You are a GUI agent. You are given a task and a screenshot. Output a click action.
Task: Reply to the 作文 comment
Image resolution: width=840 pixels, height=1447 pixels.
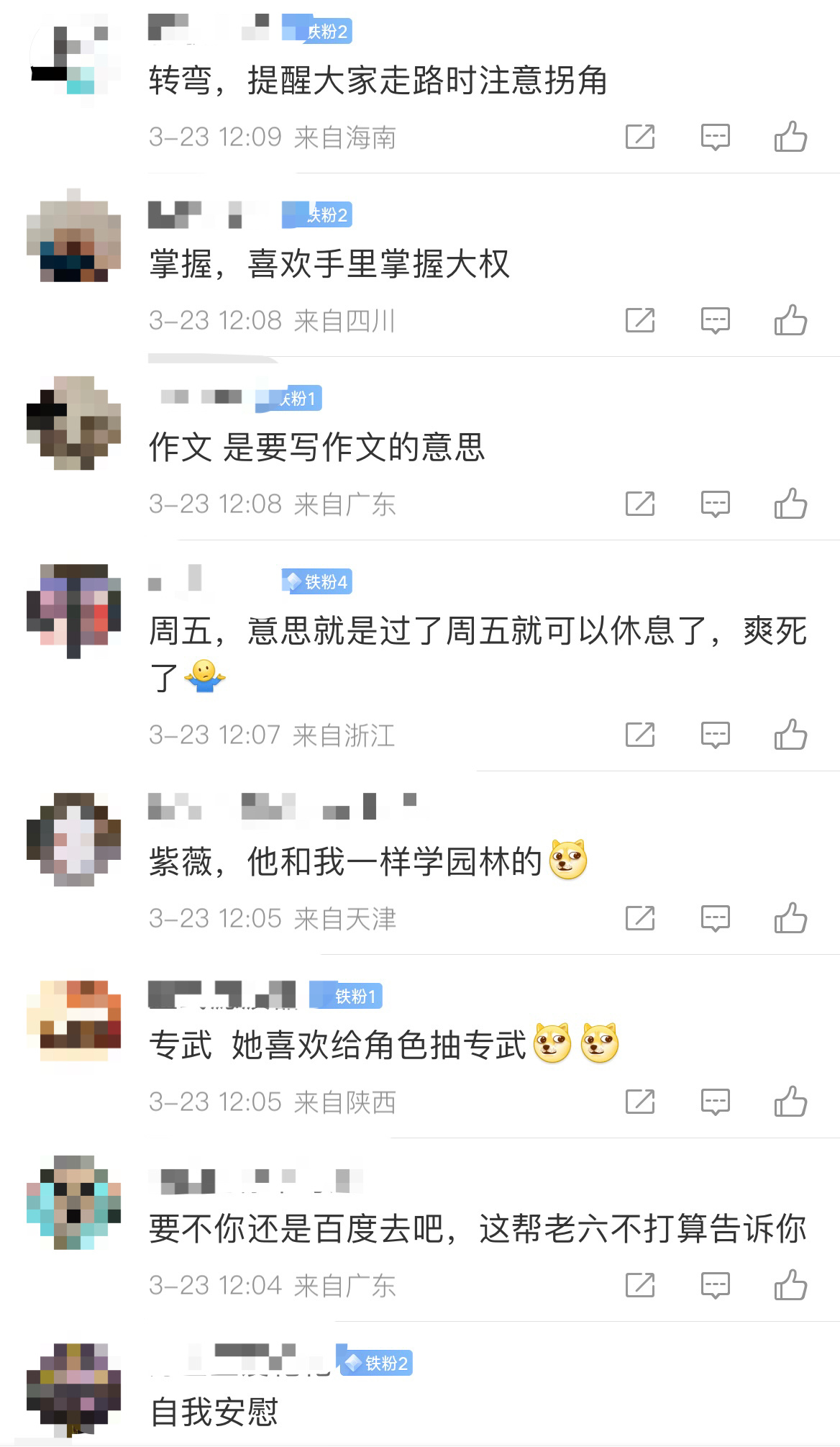(716, 504)
